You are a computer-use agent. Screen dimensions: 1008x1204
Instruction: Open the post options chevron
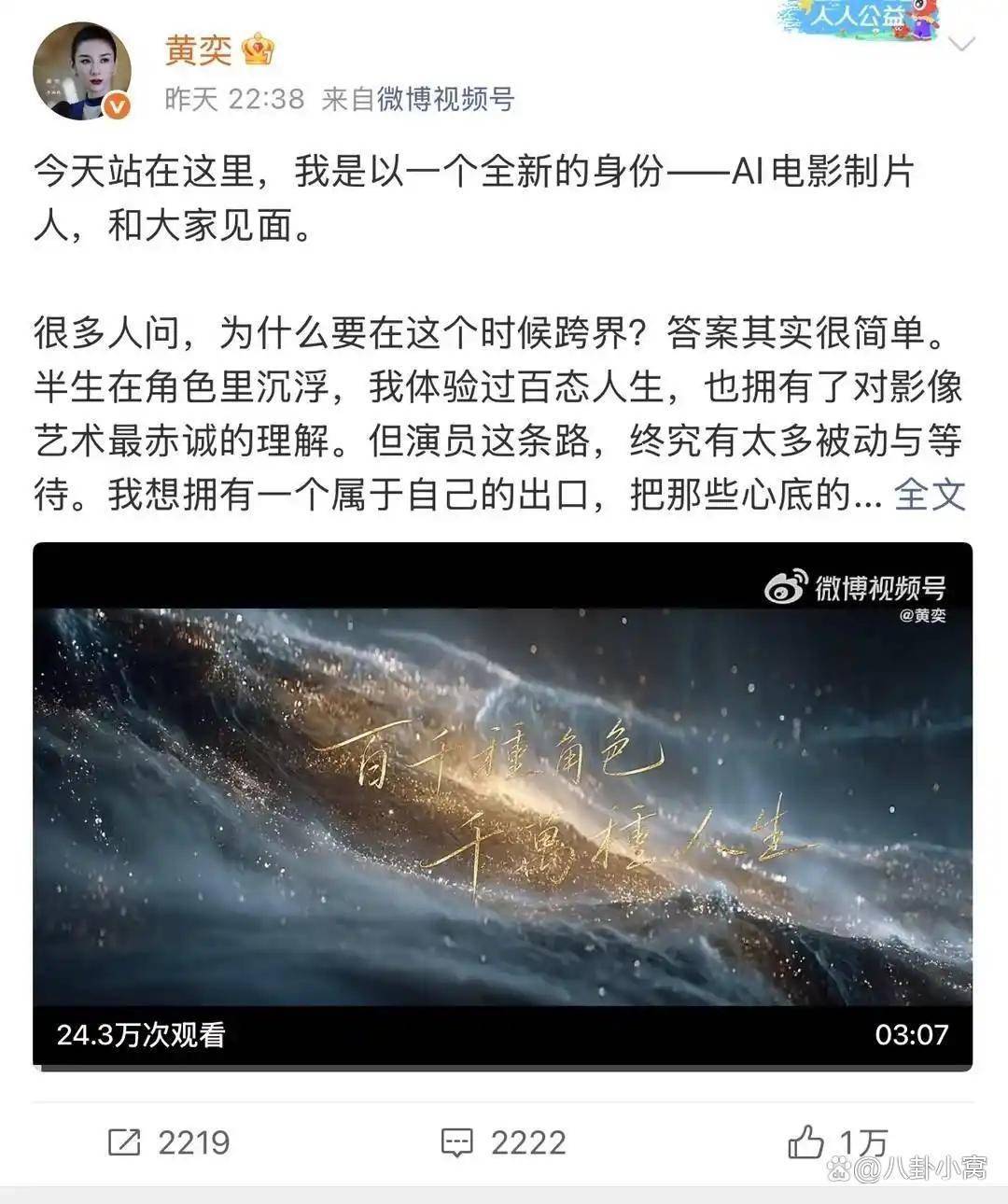961,44
